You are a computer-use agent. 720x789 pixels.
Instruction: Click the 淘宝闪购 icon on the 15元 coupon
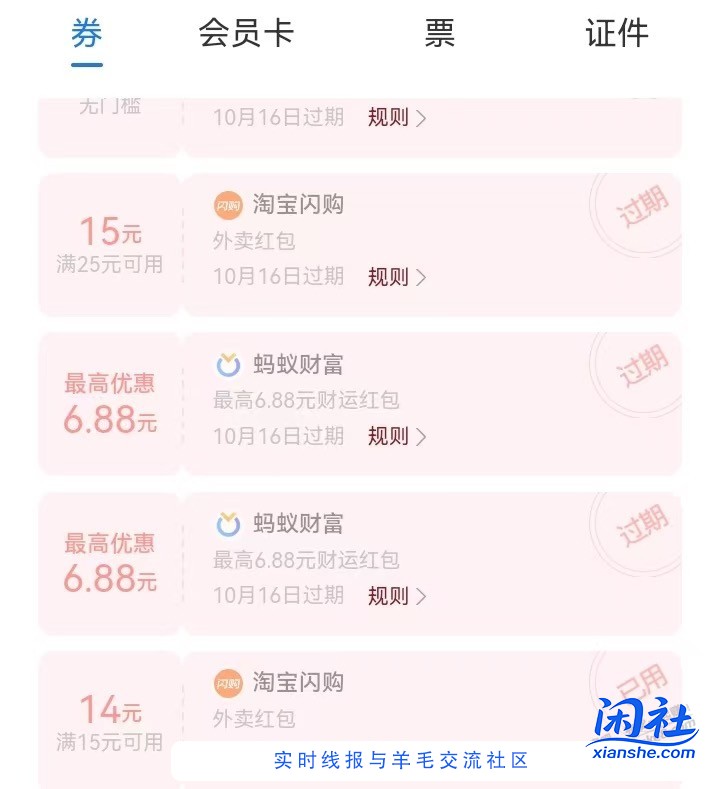(229, 205)
